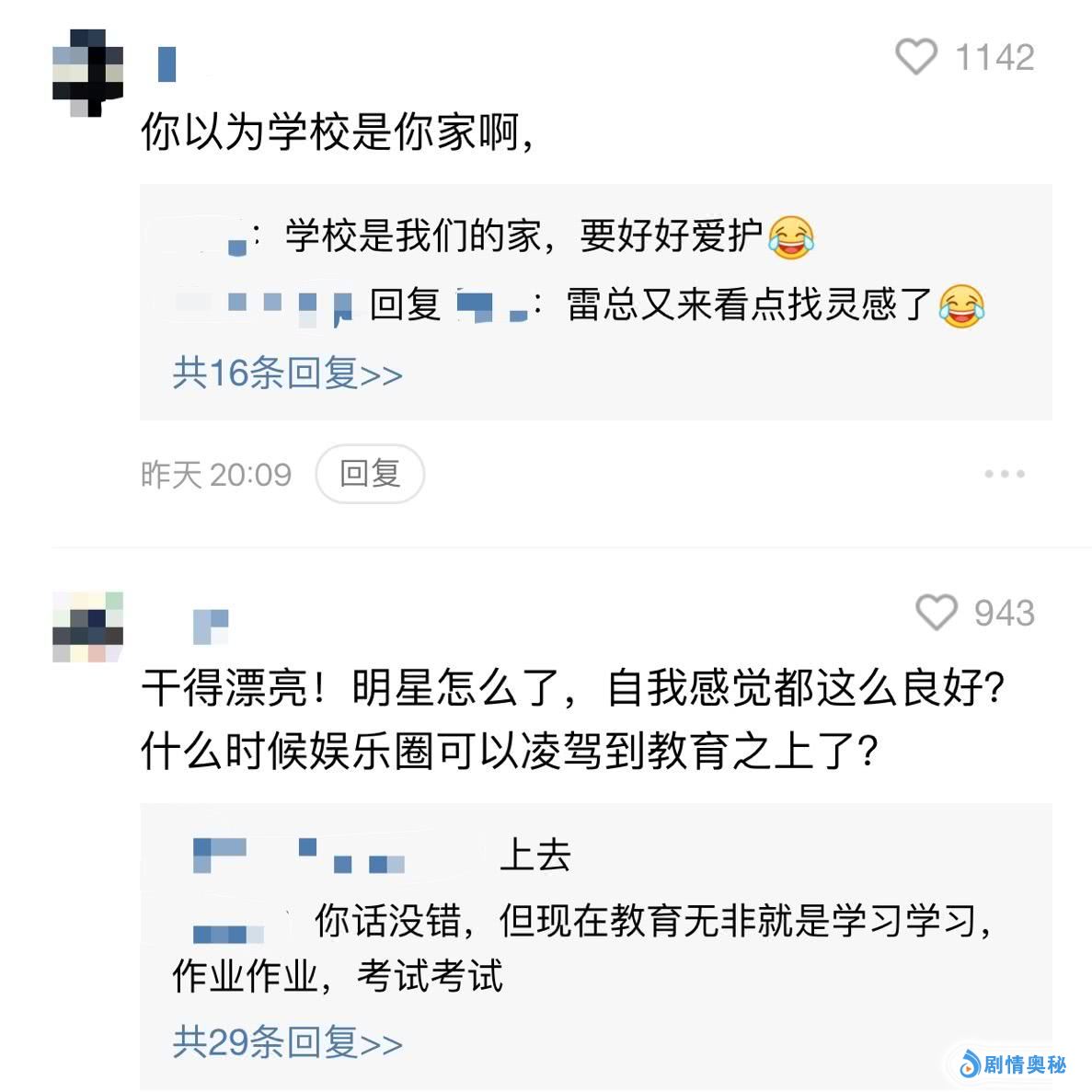This screenshot has height=1092, width=1092.
Task: Open the three-dot menu for the first comment
Action: [x=1004, y=474]
